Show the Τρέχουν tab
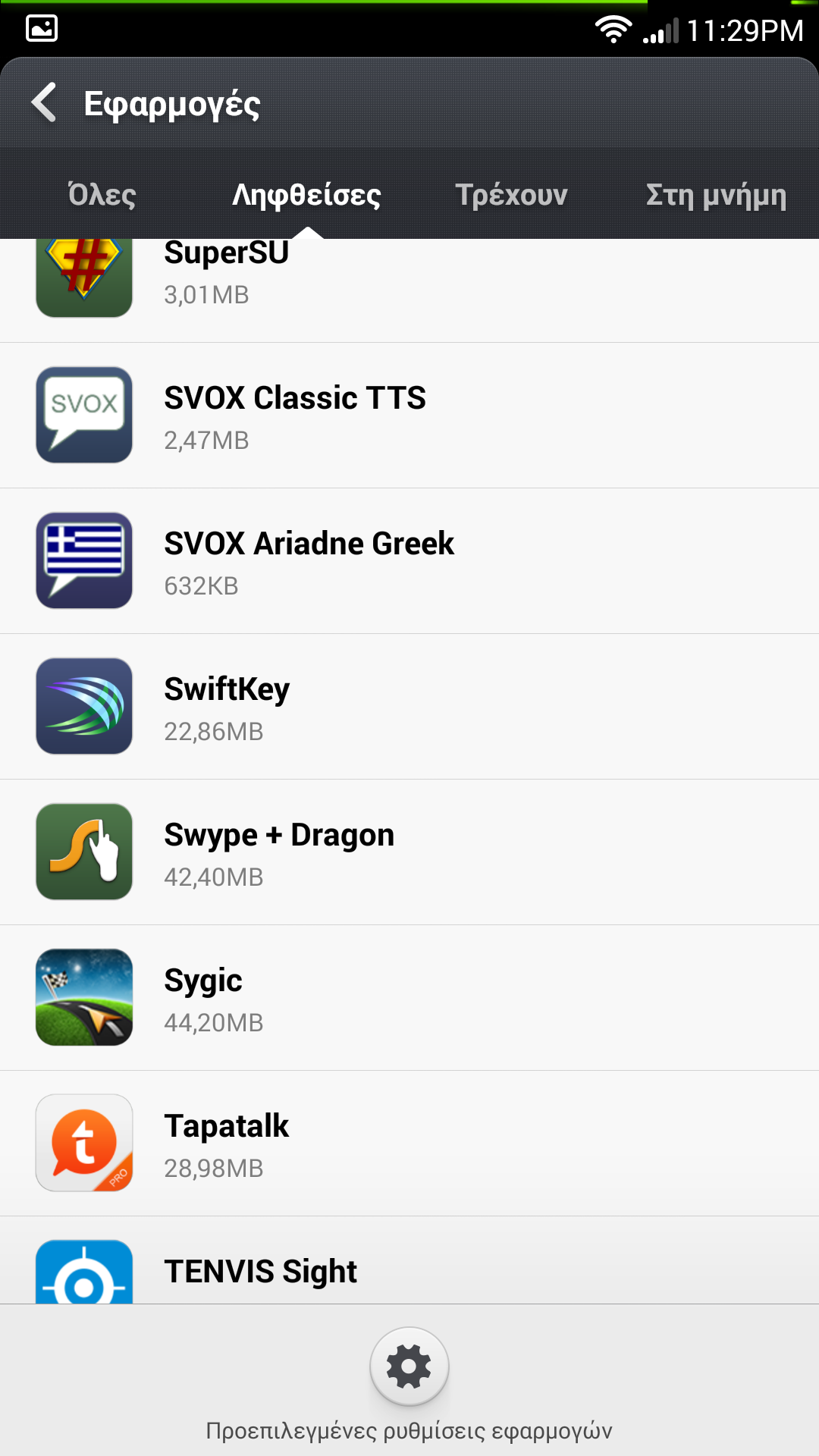Screen dimensions: 819x1456 point(511,195)
